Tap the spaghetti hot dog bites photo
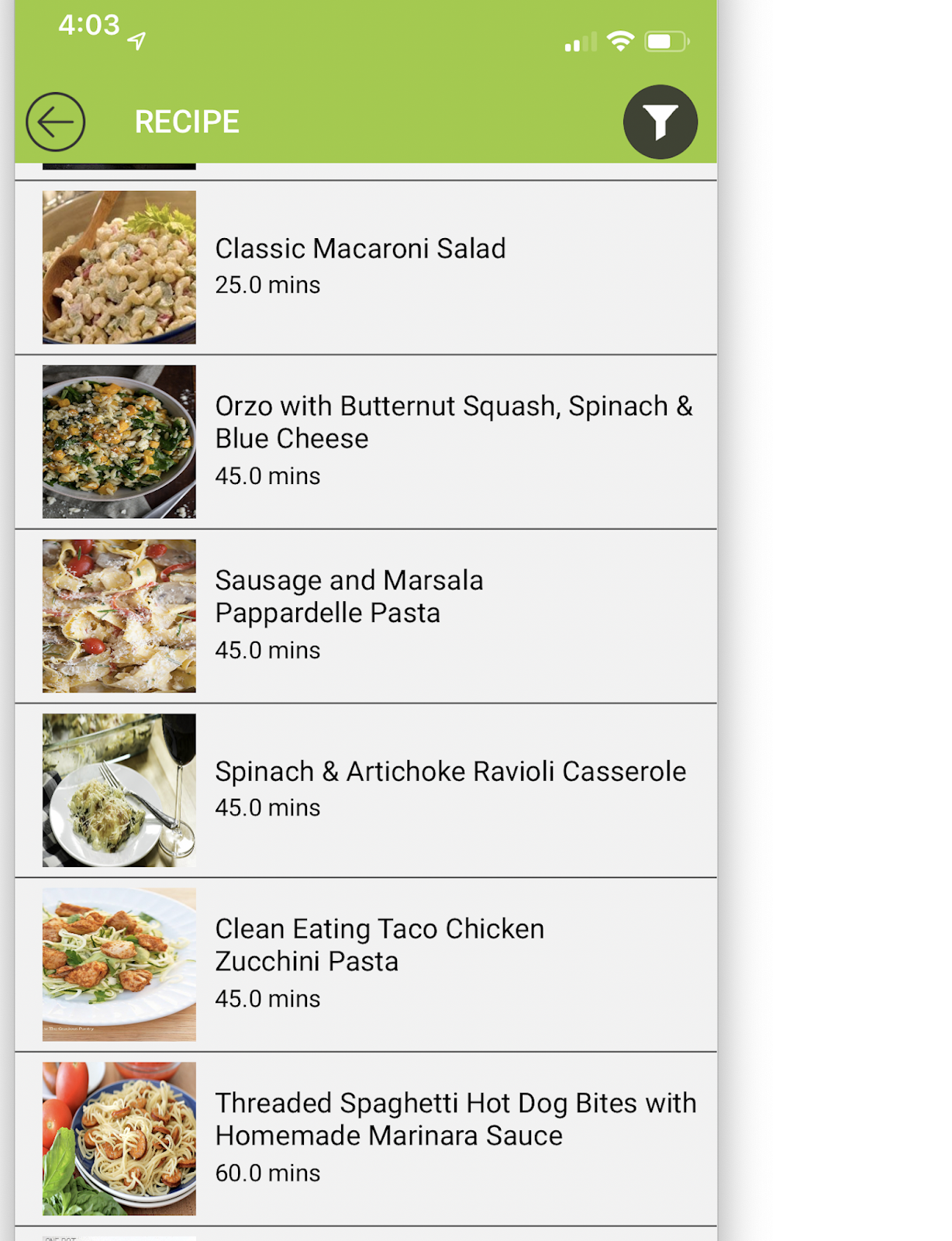Screen dimensions: 952x1241 pyautogui.click(x=117, y=1137)
